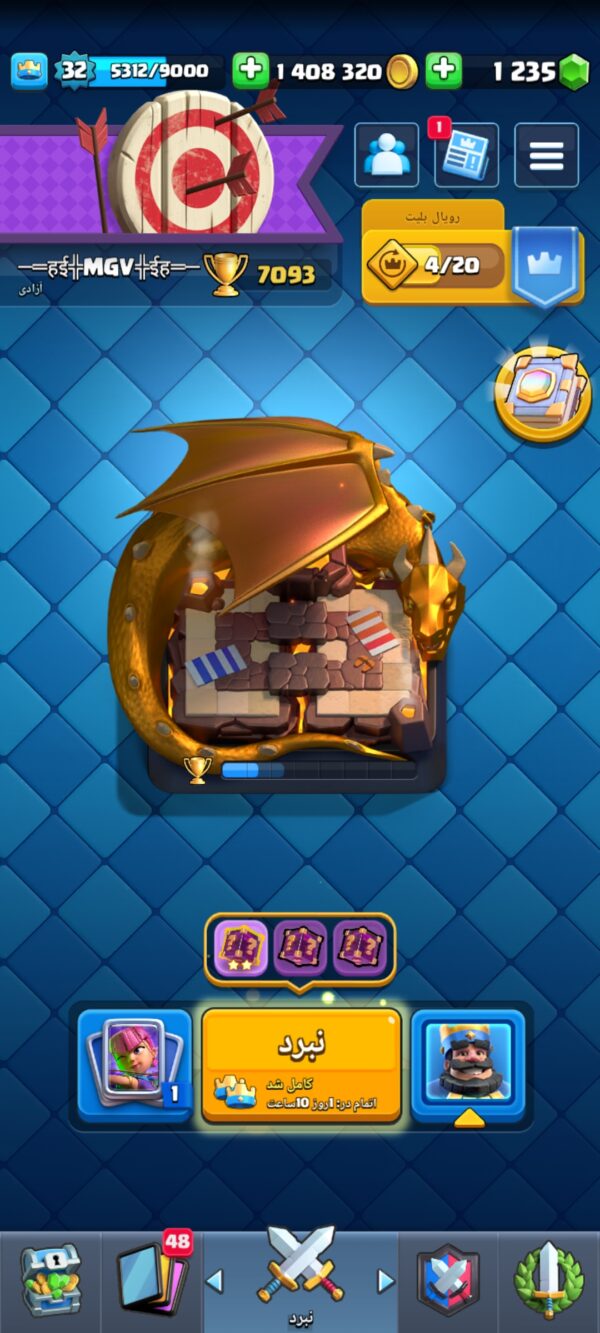Image resolution: width=600 pixels, height=1333 pixels.
Task: Select game mode via the King button
Action: point(468,1064)
